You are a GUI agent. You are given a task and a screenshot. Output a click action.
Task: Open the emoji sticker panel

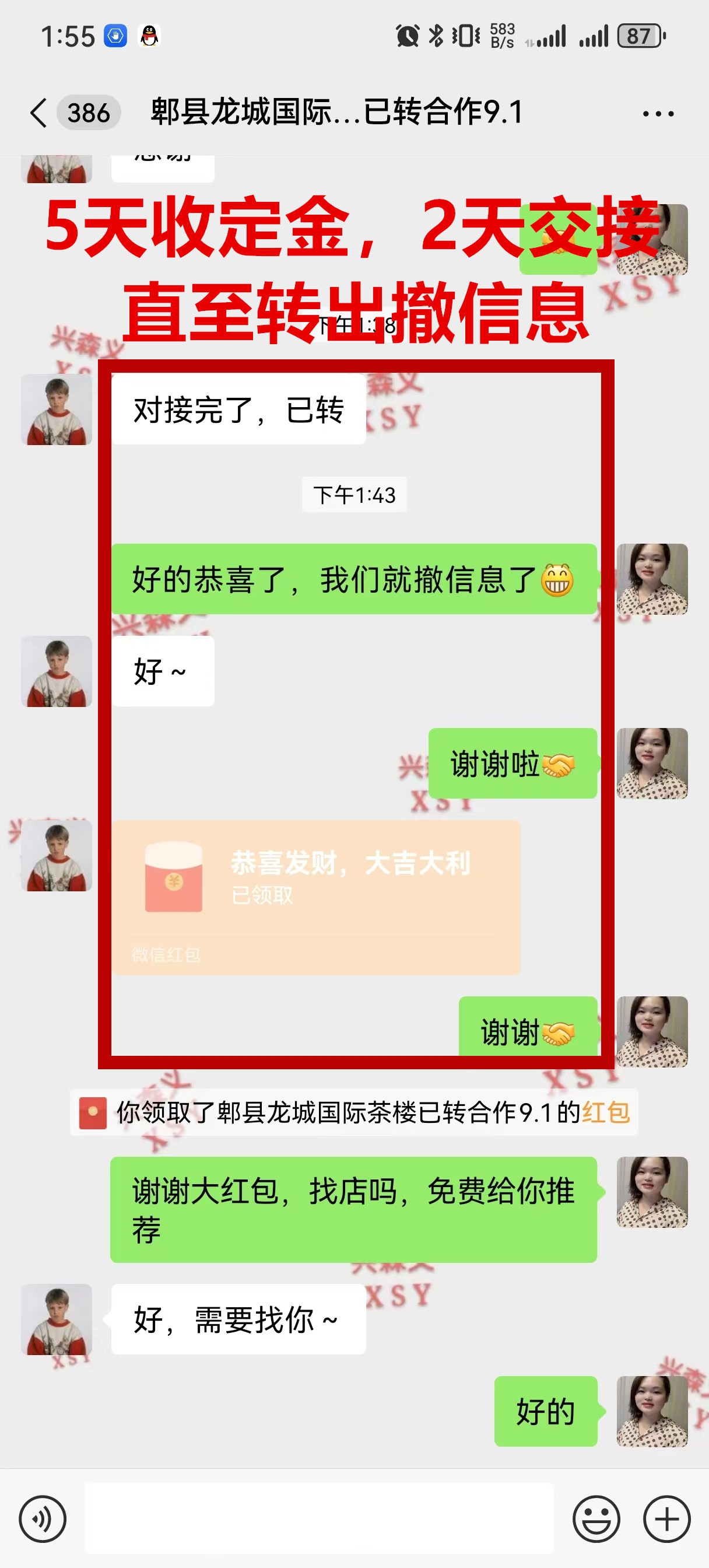click(x=596, y=1520)
